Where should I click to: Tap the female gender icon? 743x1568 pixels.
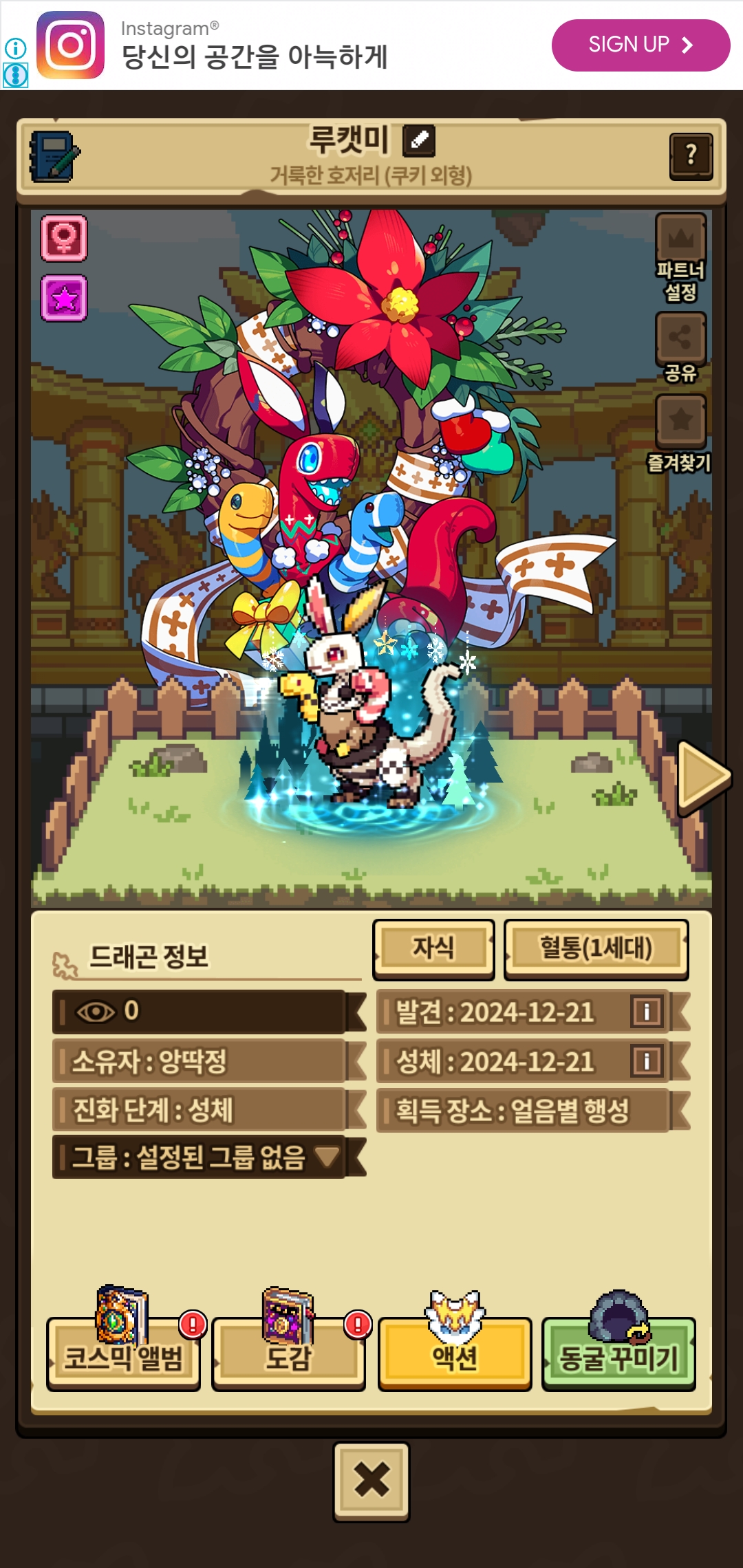(64, 239)
